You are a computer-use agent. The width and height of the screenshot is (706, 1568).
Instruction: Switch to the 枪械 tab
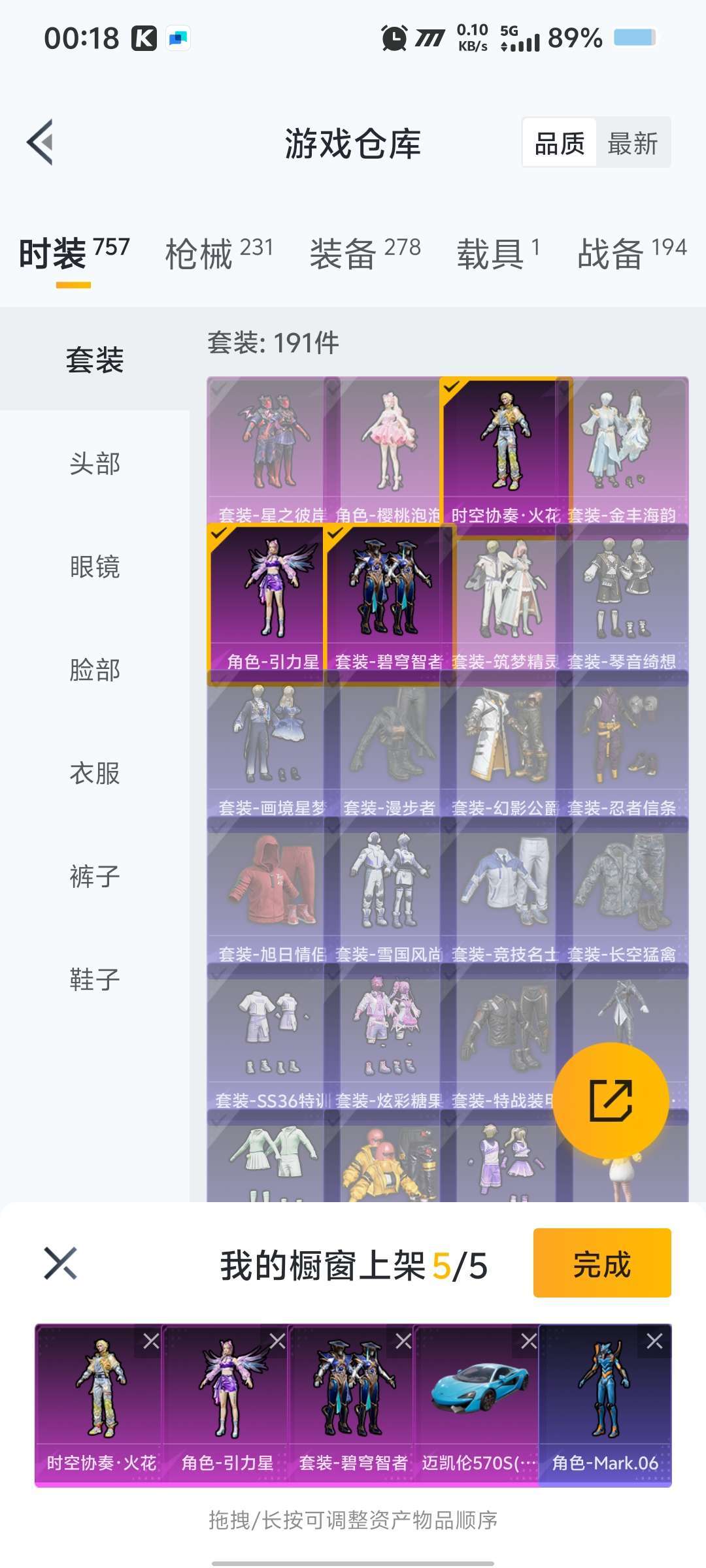click(219, 253)
